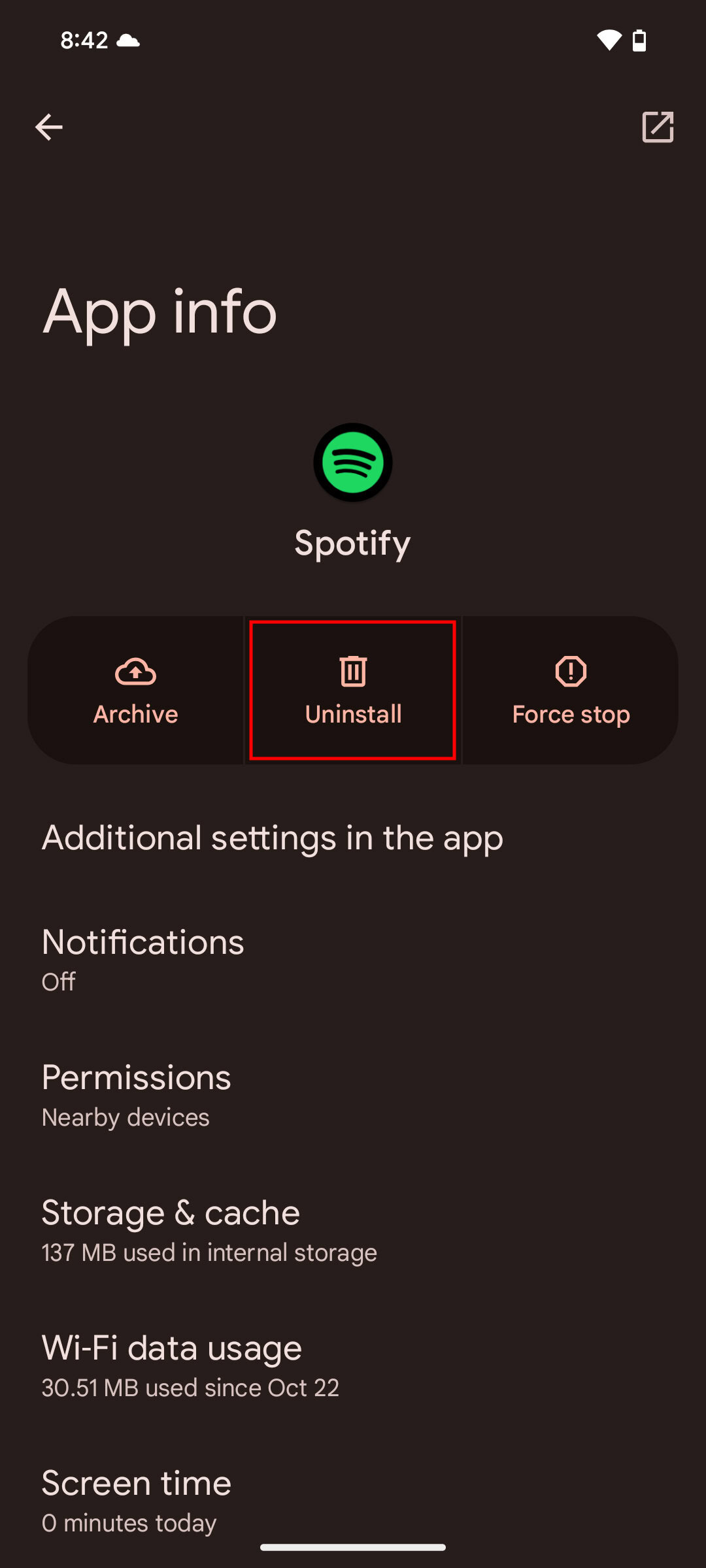Viewport: 706px width, 1568px height.
Task: Uninstall the Spotify app
Action: [353, 691]
